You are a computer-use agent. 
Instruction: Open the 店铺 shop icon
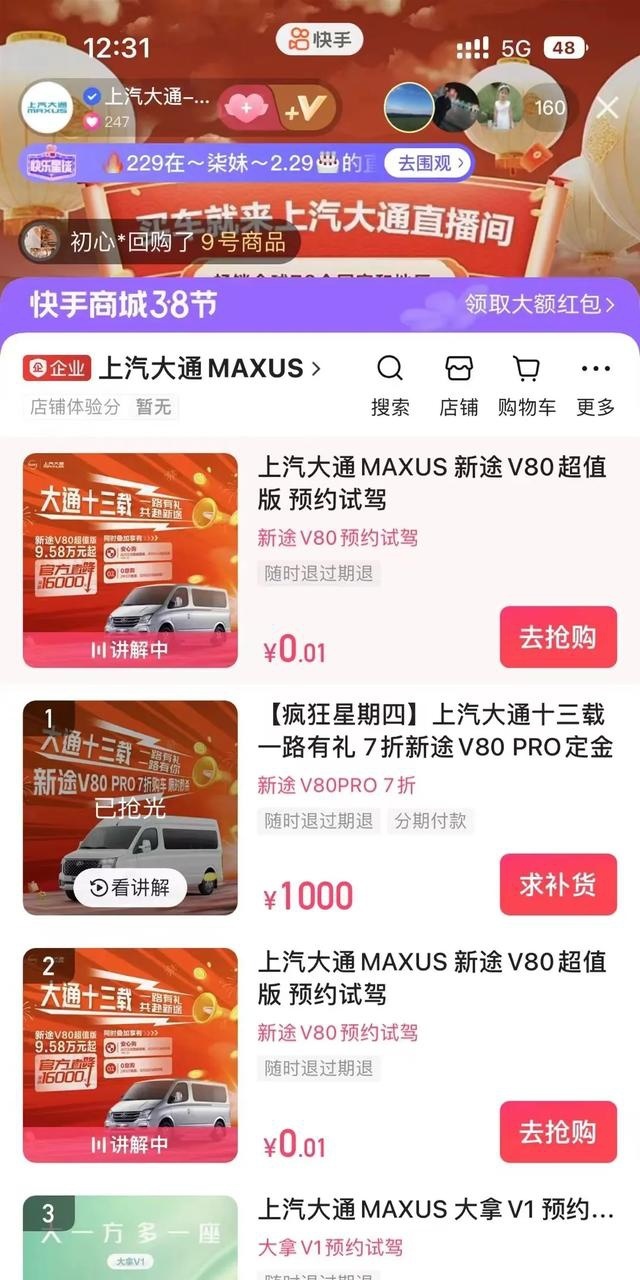[x=459, y=385]
